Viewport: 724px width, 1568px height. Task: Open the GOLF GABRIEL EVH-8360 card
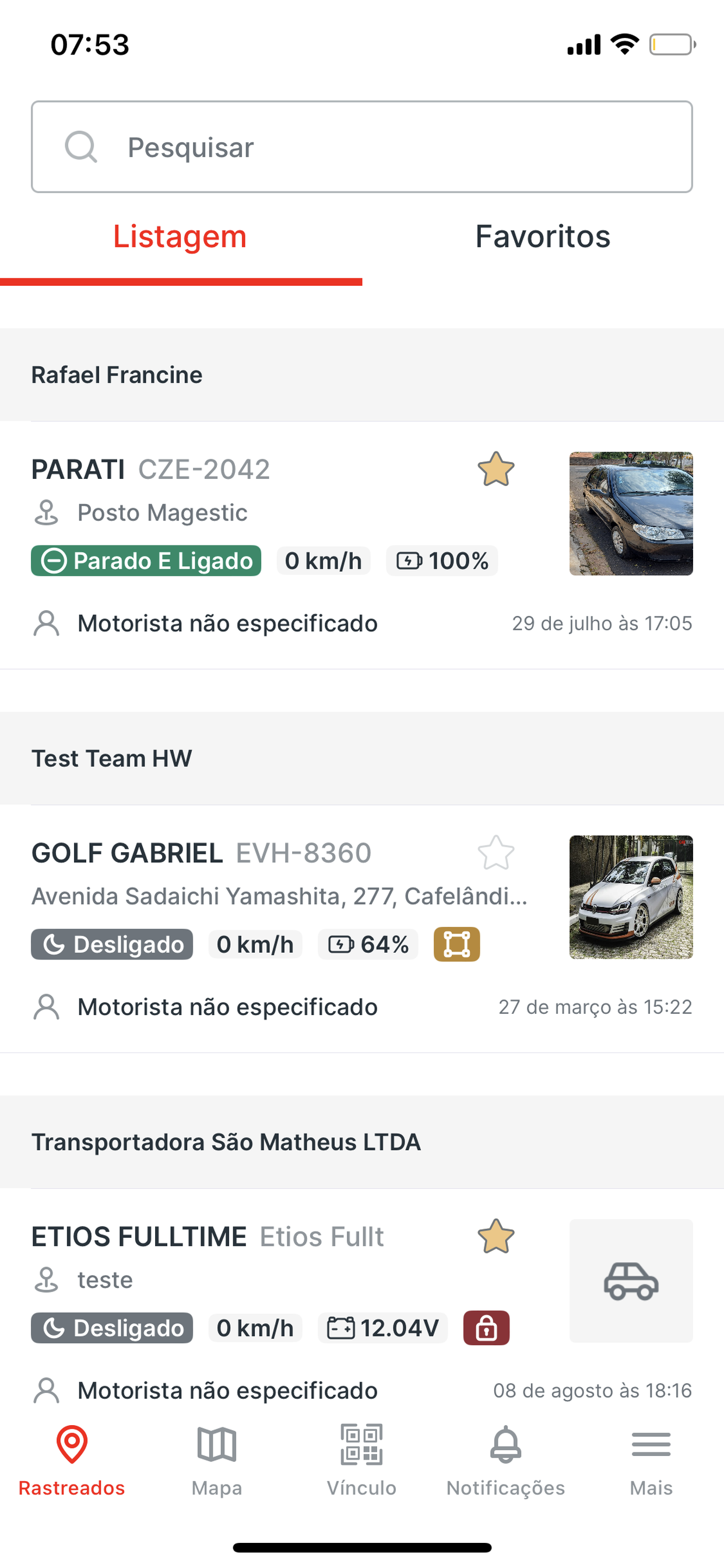(362, 928)
